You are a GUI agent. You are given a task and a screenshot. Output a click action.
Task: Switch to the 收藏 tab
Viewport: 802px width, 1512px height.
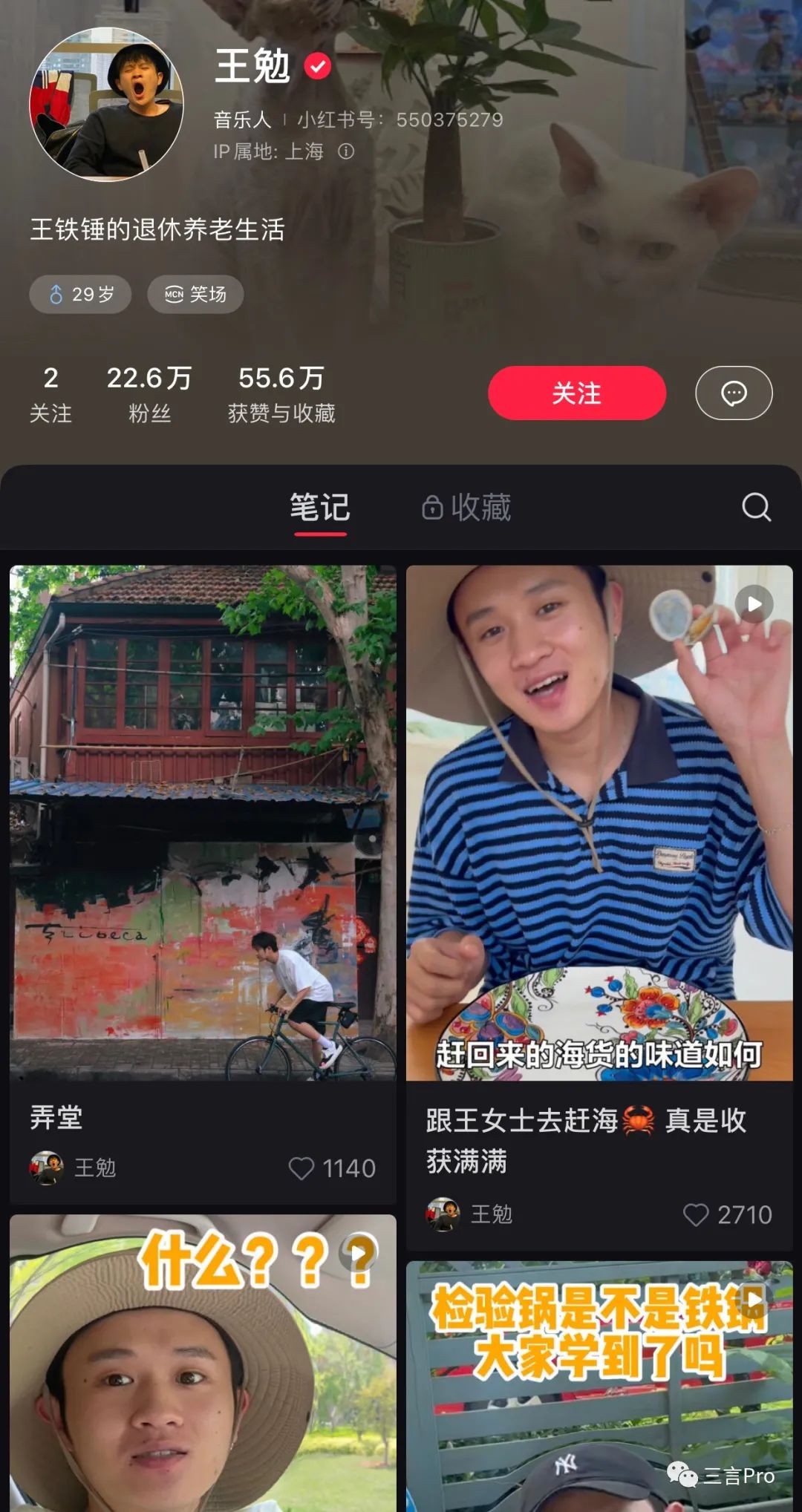click(466, 508)
